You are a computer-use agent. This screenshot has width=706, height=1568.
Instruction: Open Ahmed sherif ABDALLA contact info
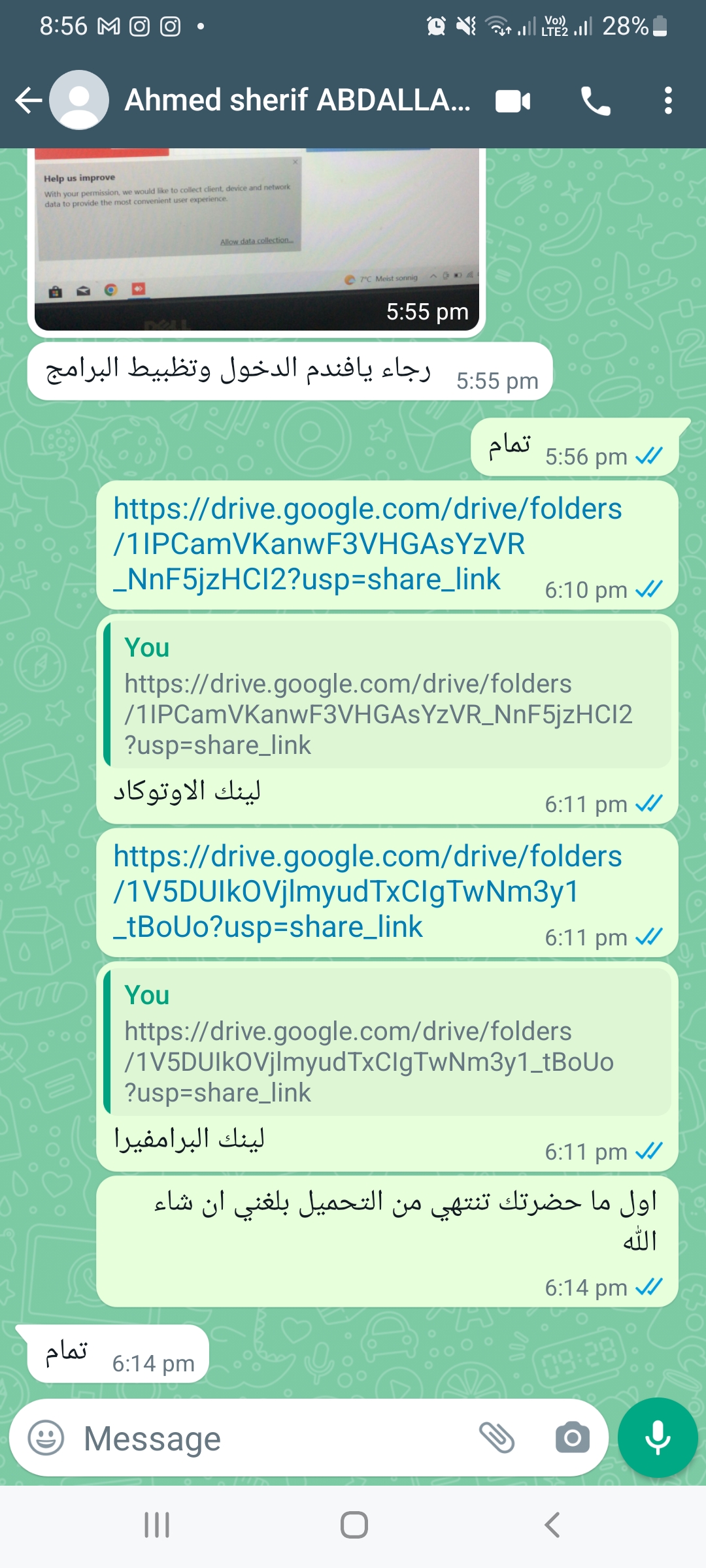click(x=297, y=101)
